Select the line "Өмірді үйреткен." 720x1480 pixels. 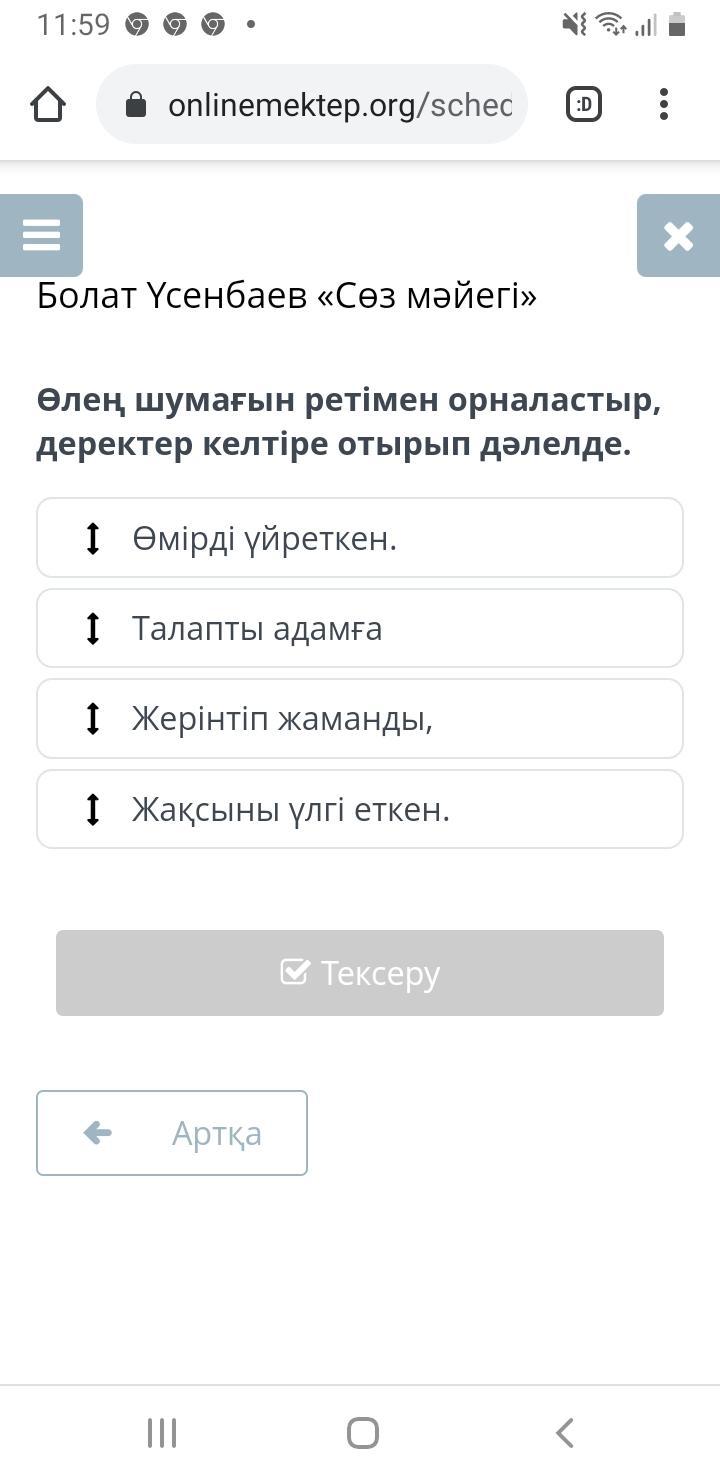[x=360, y=538]
